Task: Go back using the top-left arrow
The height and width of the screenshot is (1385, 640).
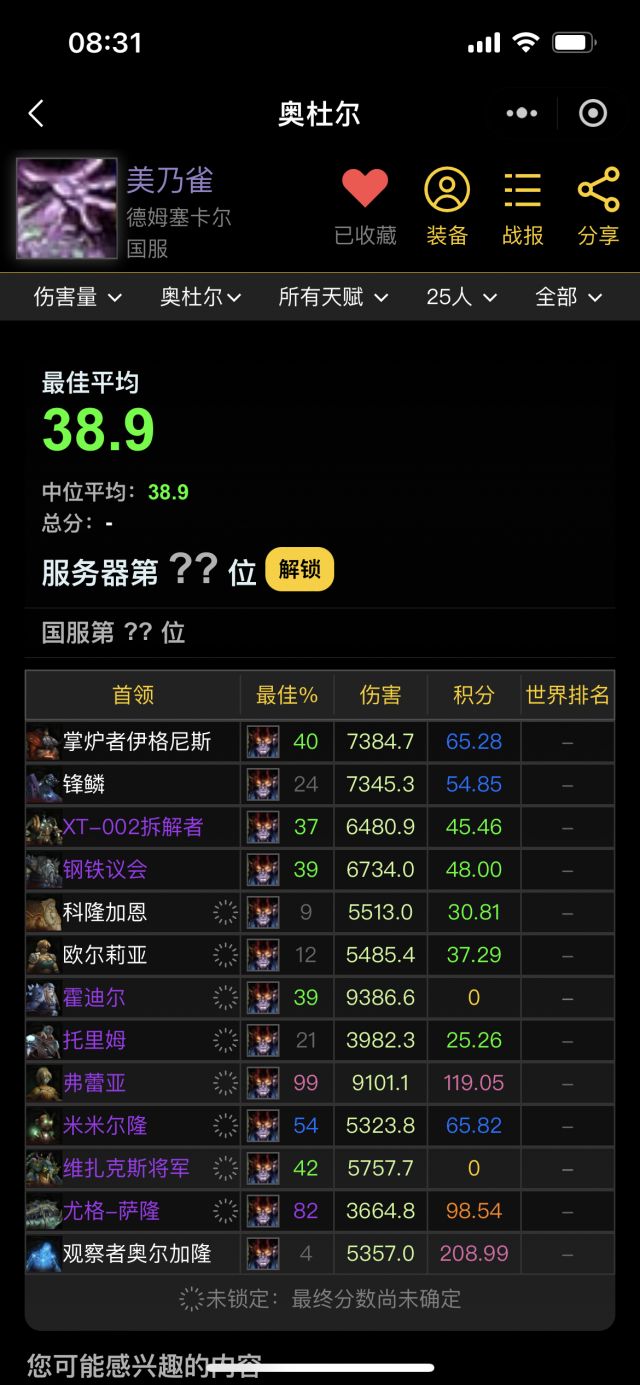Action: click(37, 114)
